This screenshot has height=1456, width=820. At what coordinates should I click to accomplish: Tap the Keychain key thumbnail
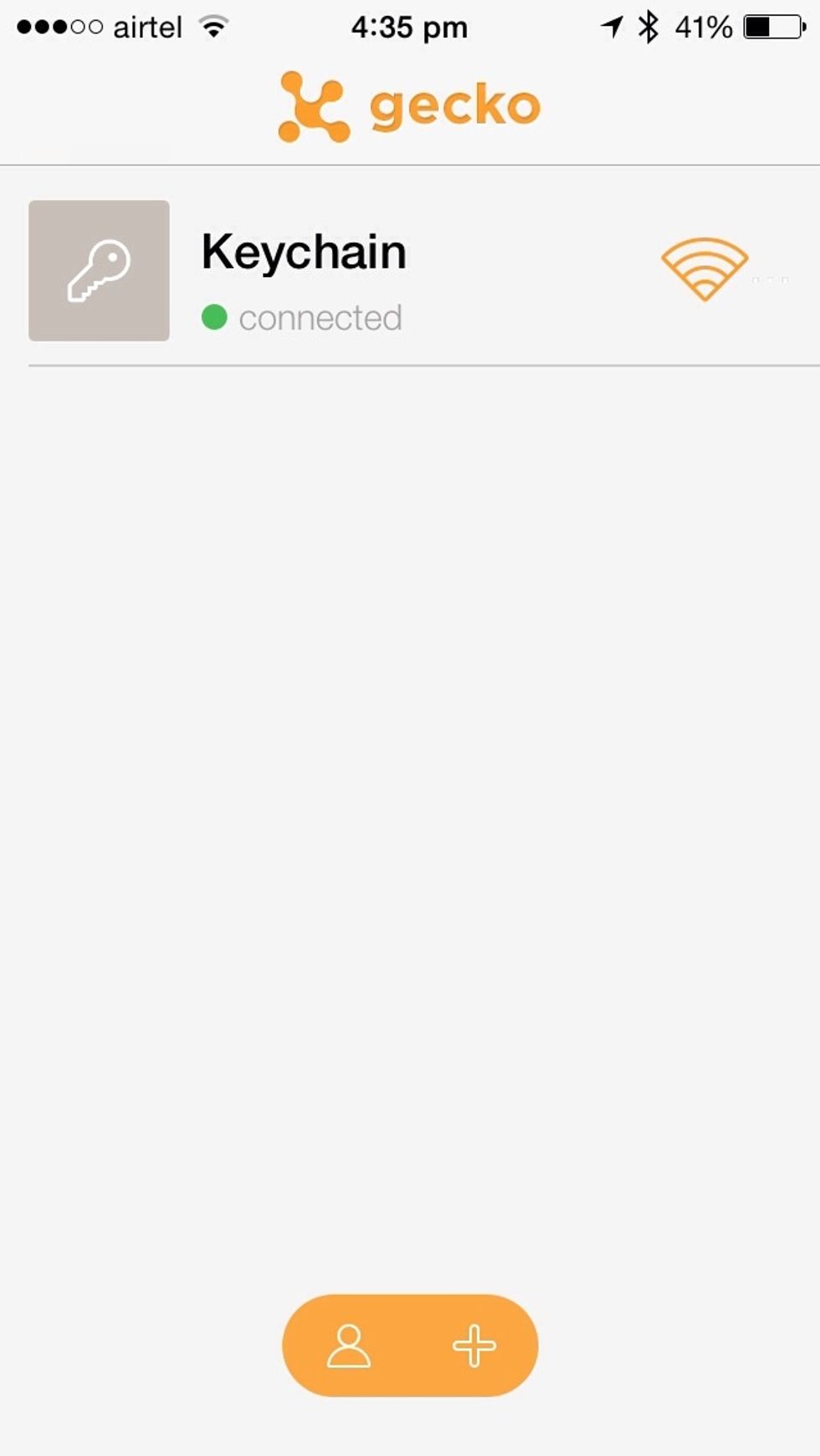[99, 270]
